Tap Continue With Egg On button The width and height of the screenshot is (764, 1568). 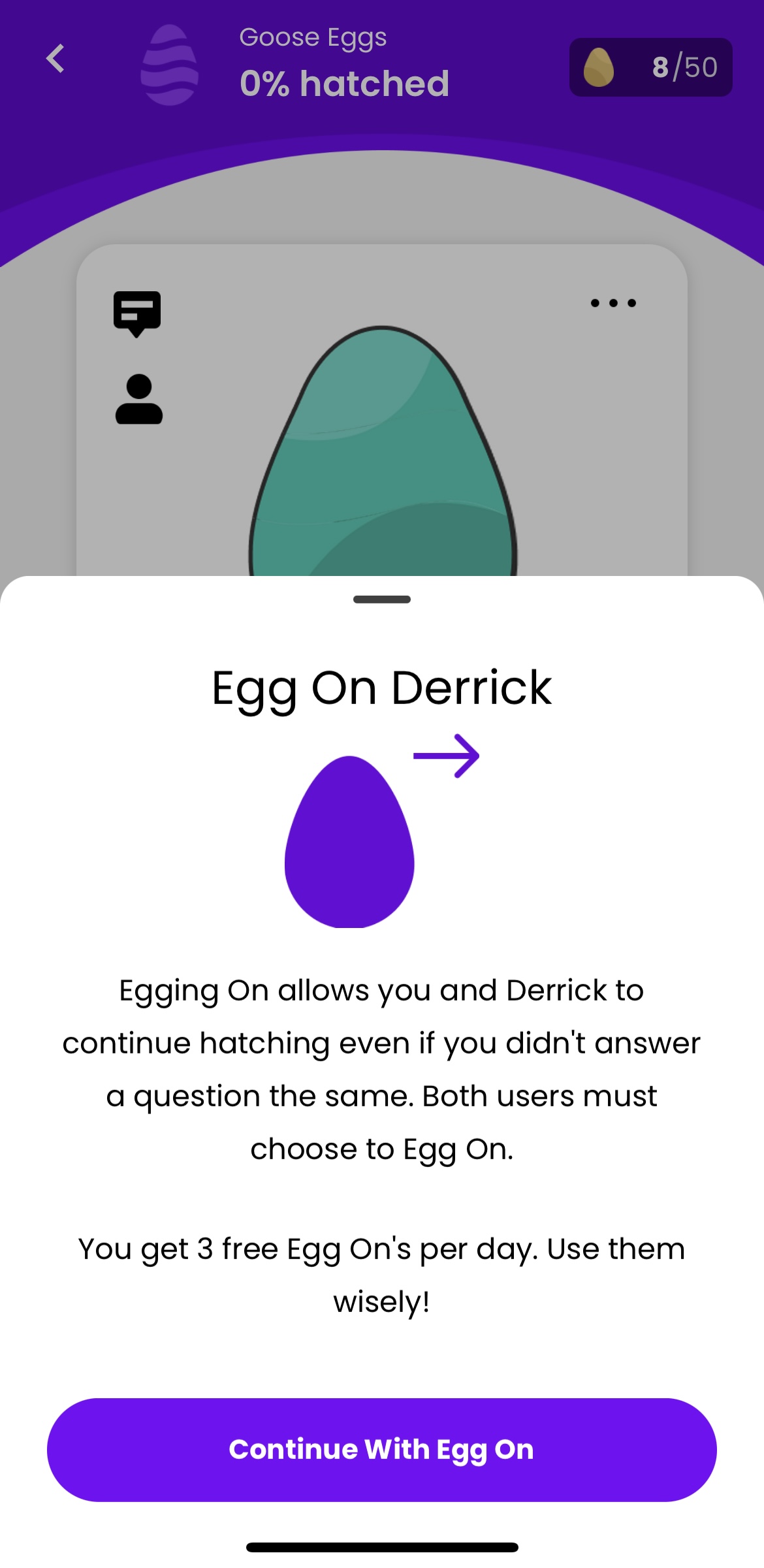pyautogui.click(x=381, y=1449)
